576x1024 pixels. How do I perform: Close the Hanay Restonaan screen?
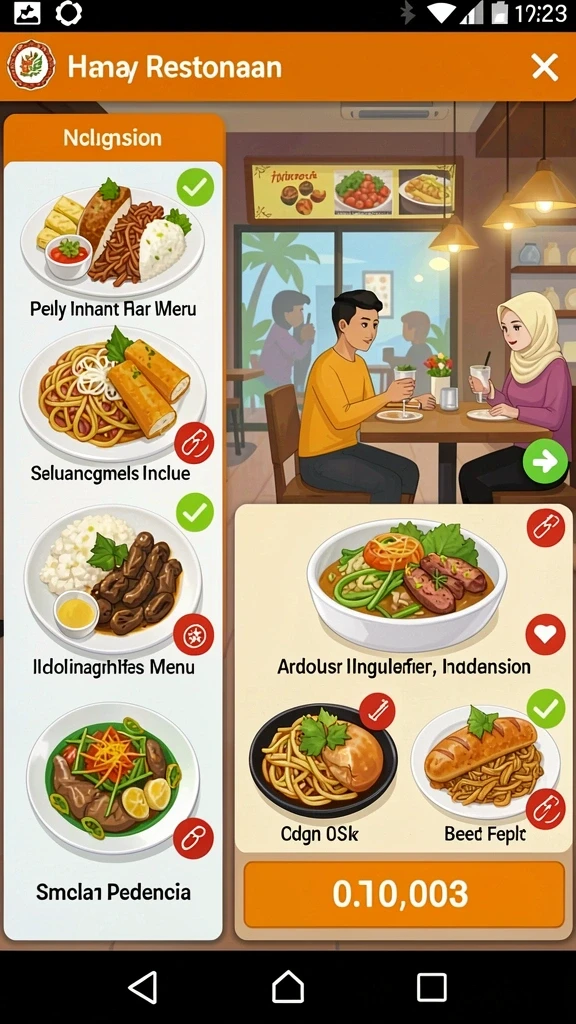click(544, 67)
